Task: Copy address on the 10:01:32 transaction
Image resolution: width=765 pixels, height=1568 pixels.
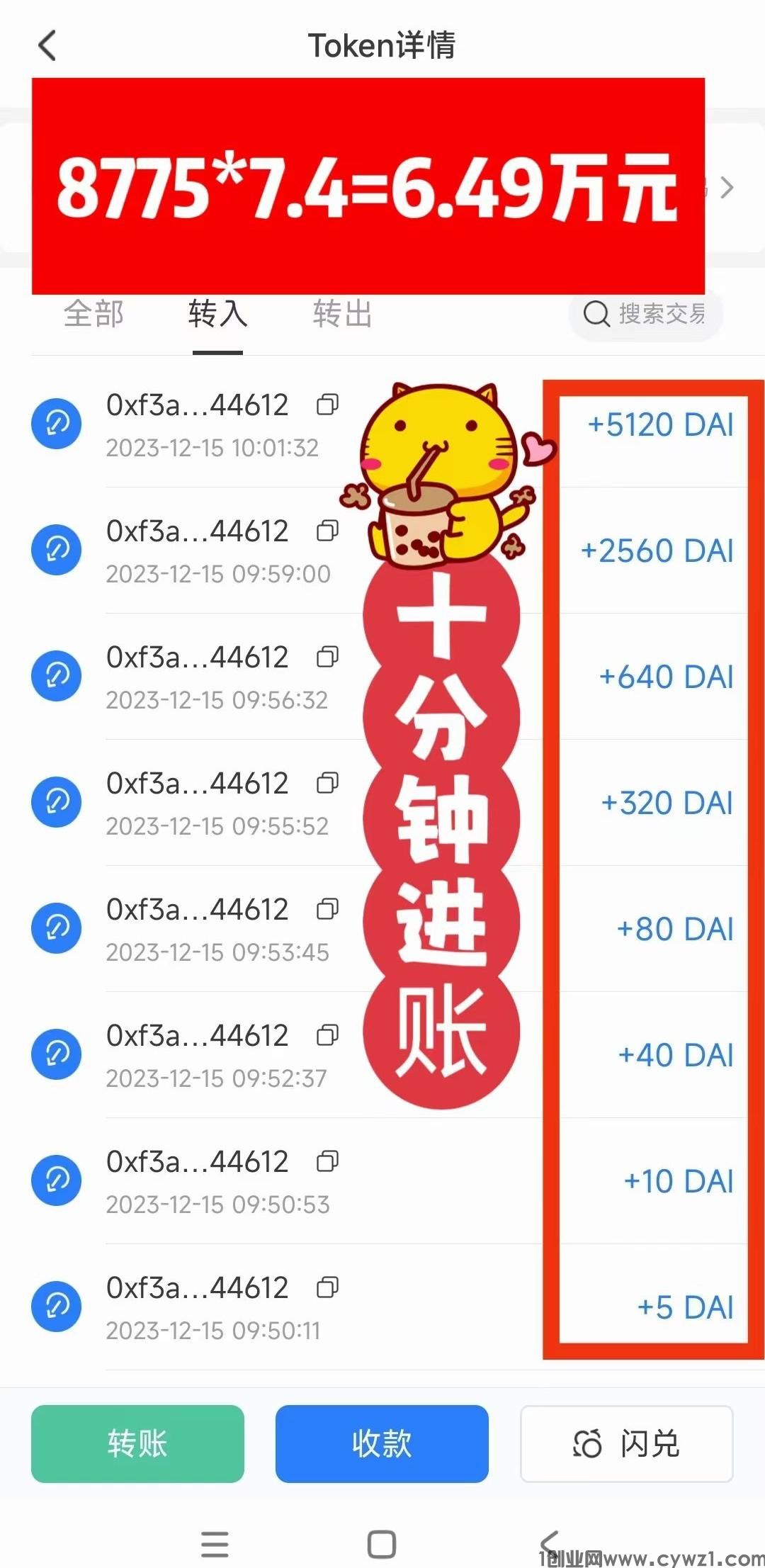Action: click(x=327, y=405)
